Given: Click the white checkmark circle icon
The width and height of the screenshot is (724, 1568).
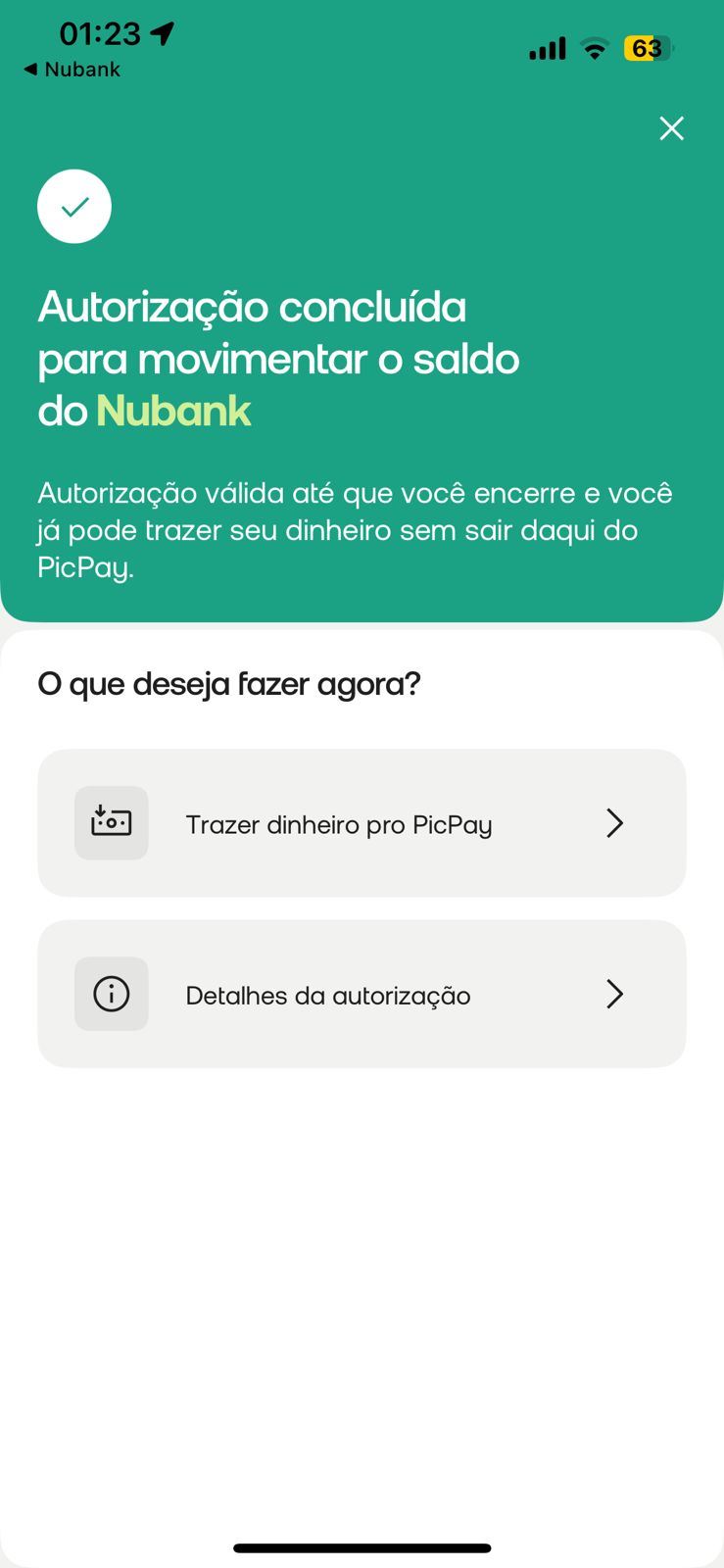Looking at the screenshot, I should [x=74, y=206].
